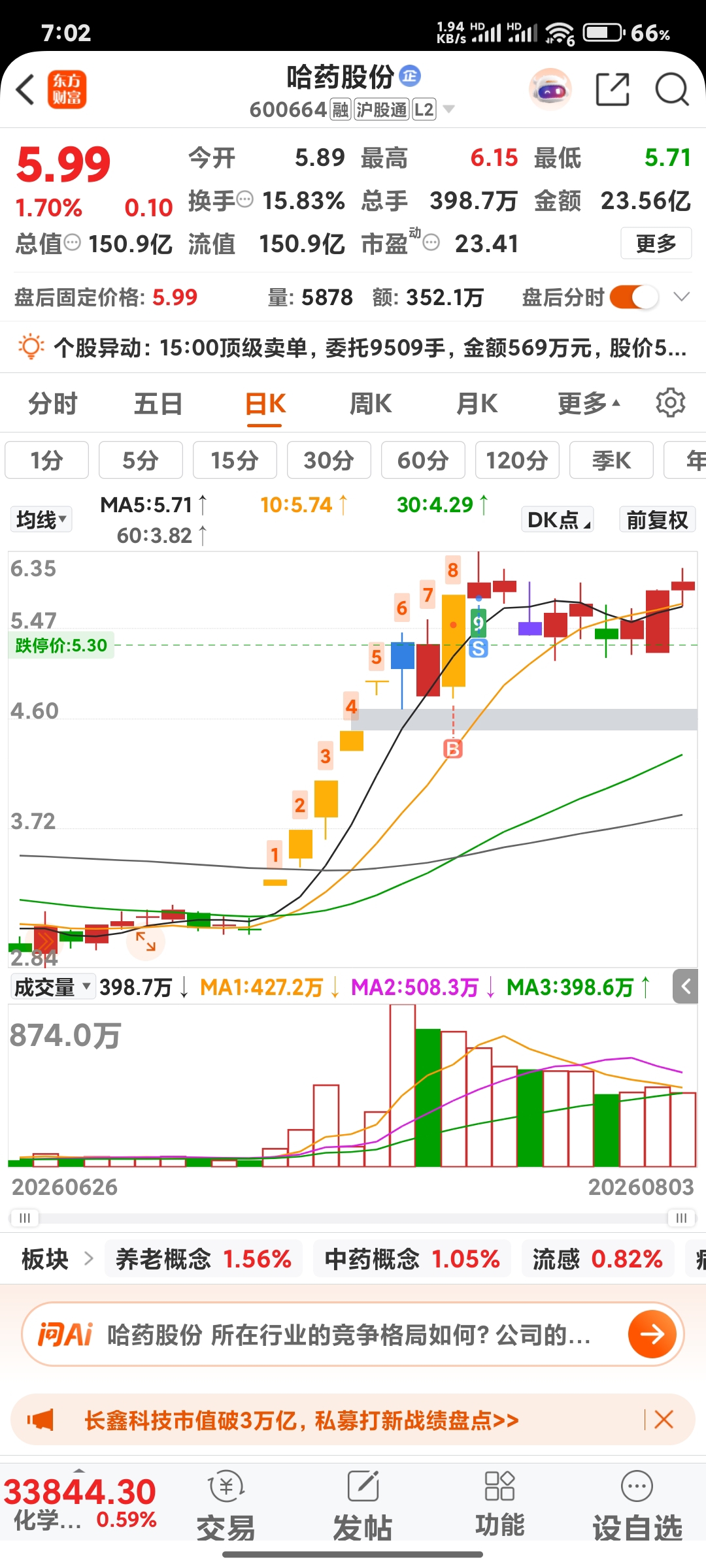Image resolution: width=706 pixels, height=1568 pixels.
Task: Open the 养老概念 sector chip
Action: (203, 1259)
